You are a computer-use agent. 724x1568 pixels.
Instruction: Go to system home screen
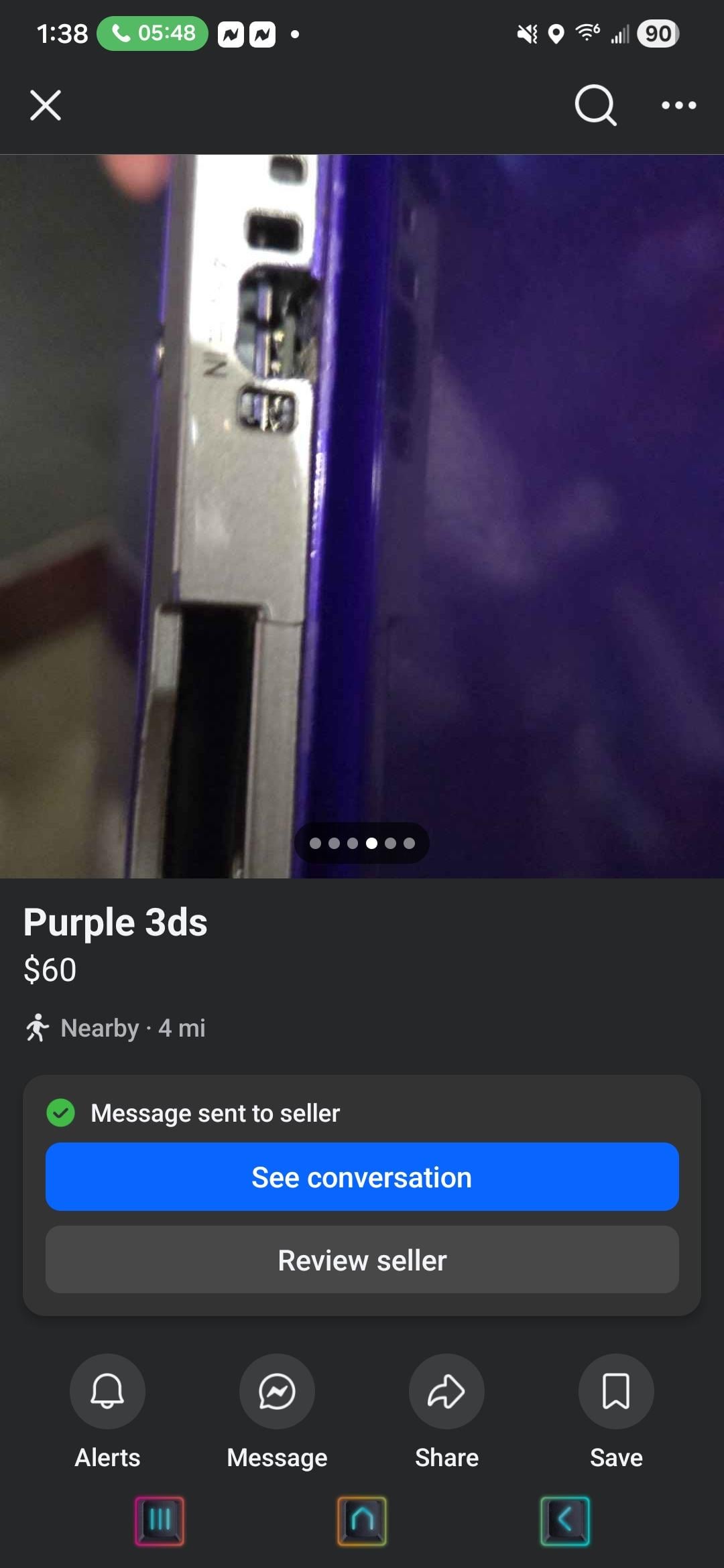tap(362, 1520)
